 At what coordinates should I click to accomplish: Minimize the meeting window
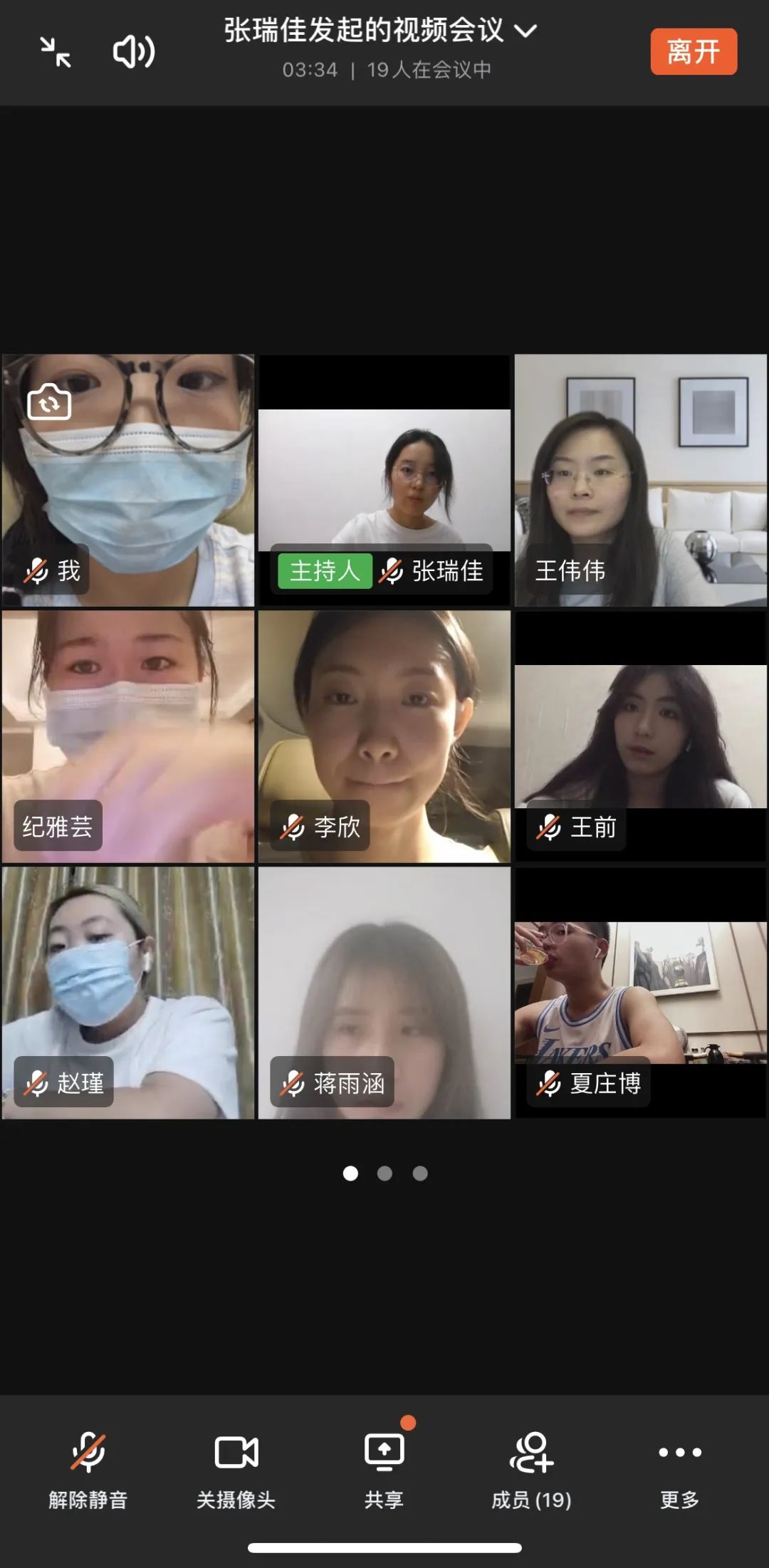point(56,52)
